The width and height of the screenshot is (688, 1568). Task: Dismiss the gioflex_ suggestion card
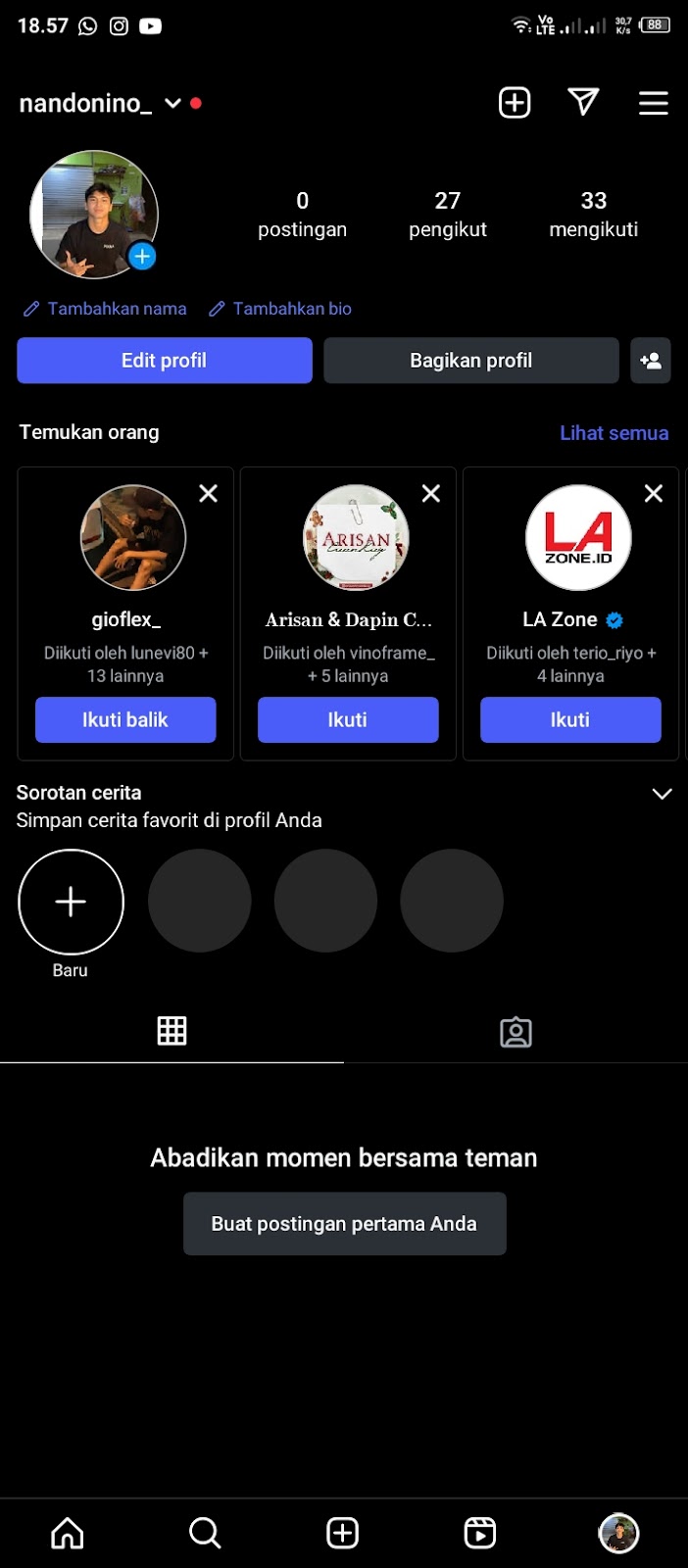coord(209,494)
